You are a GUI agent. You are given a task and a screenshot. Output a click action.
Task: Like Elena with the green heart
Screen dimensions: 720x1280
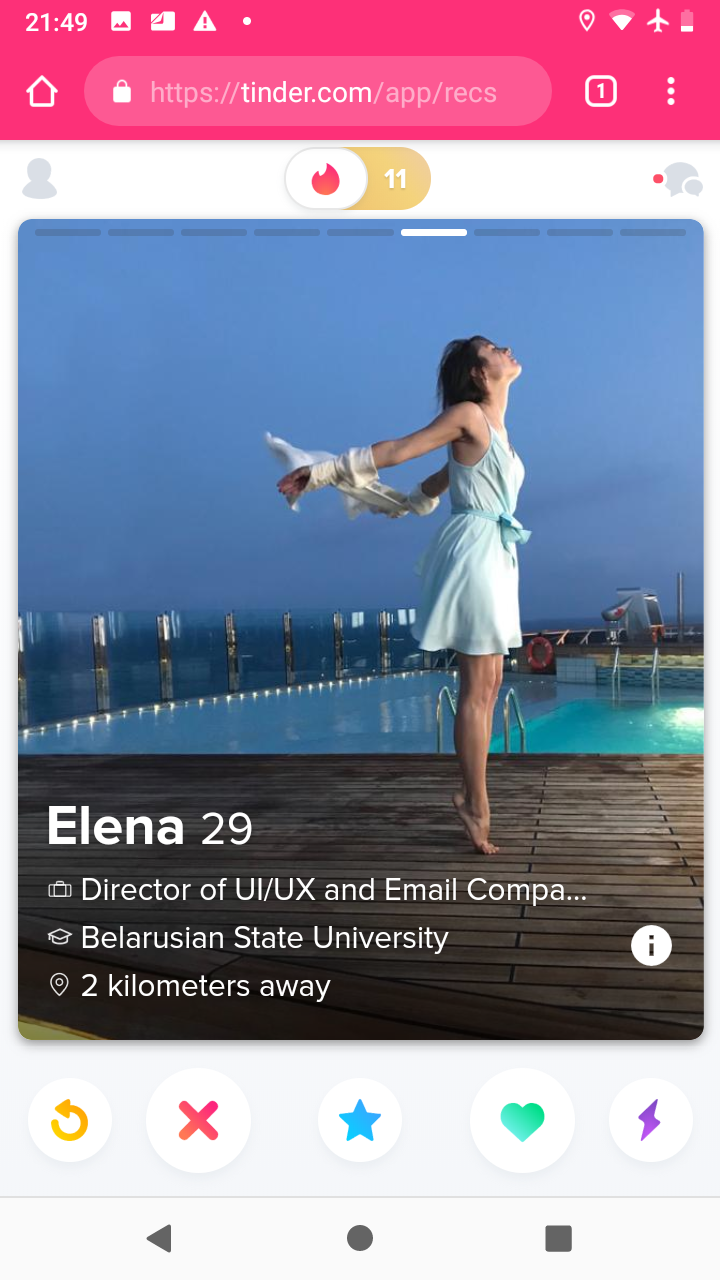click(x=522, y=1120)
